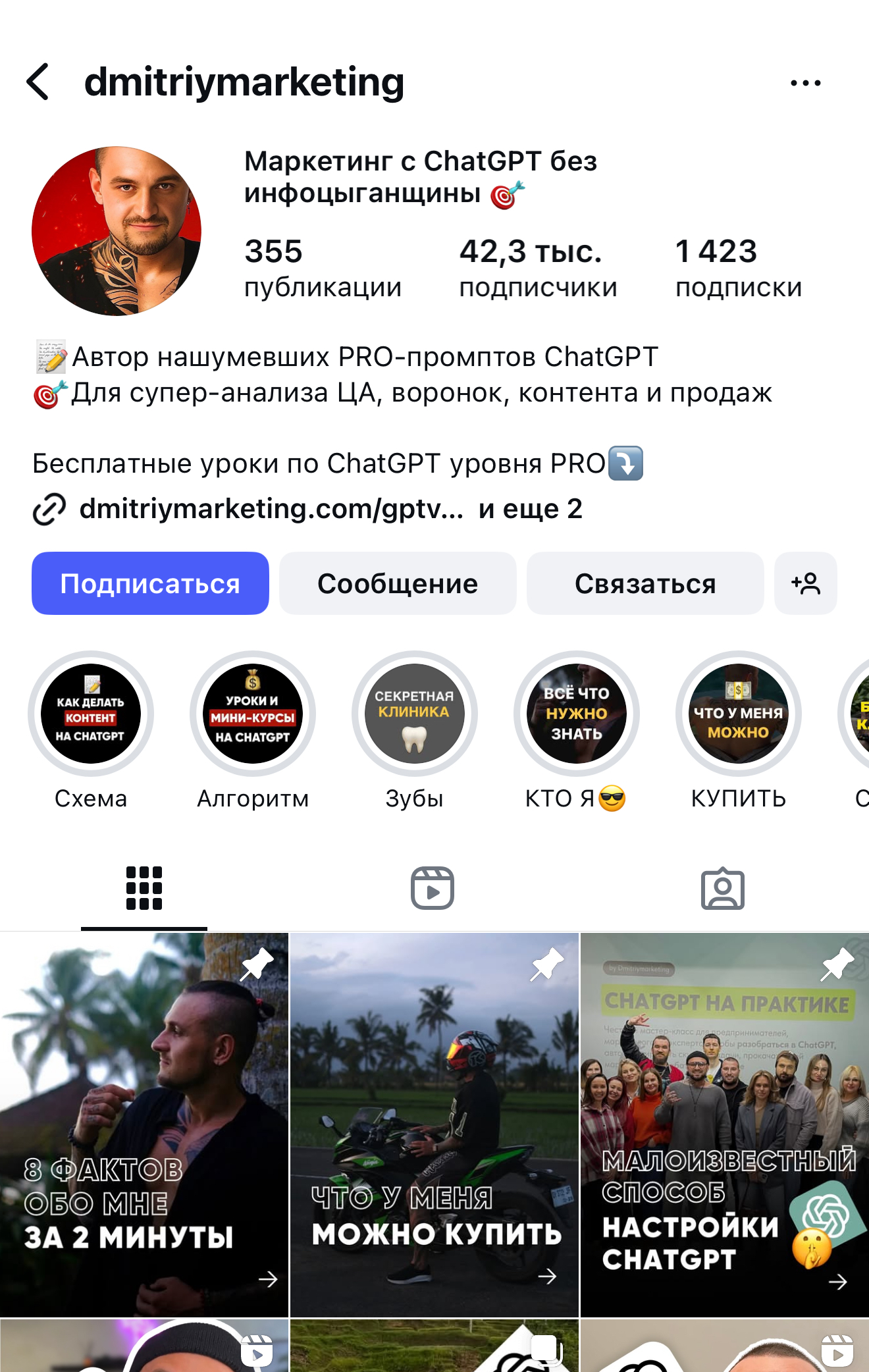Open the pinned post 8 фактов обо мне
Viewport: 869px width, 1372px height.
coord(144,1124)
